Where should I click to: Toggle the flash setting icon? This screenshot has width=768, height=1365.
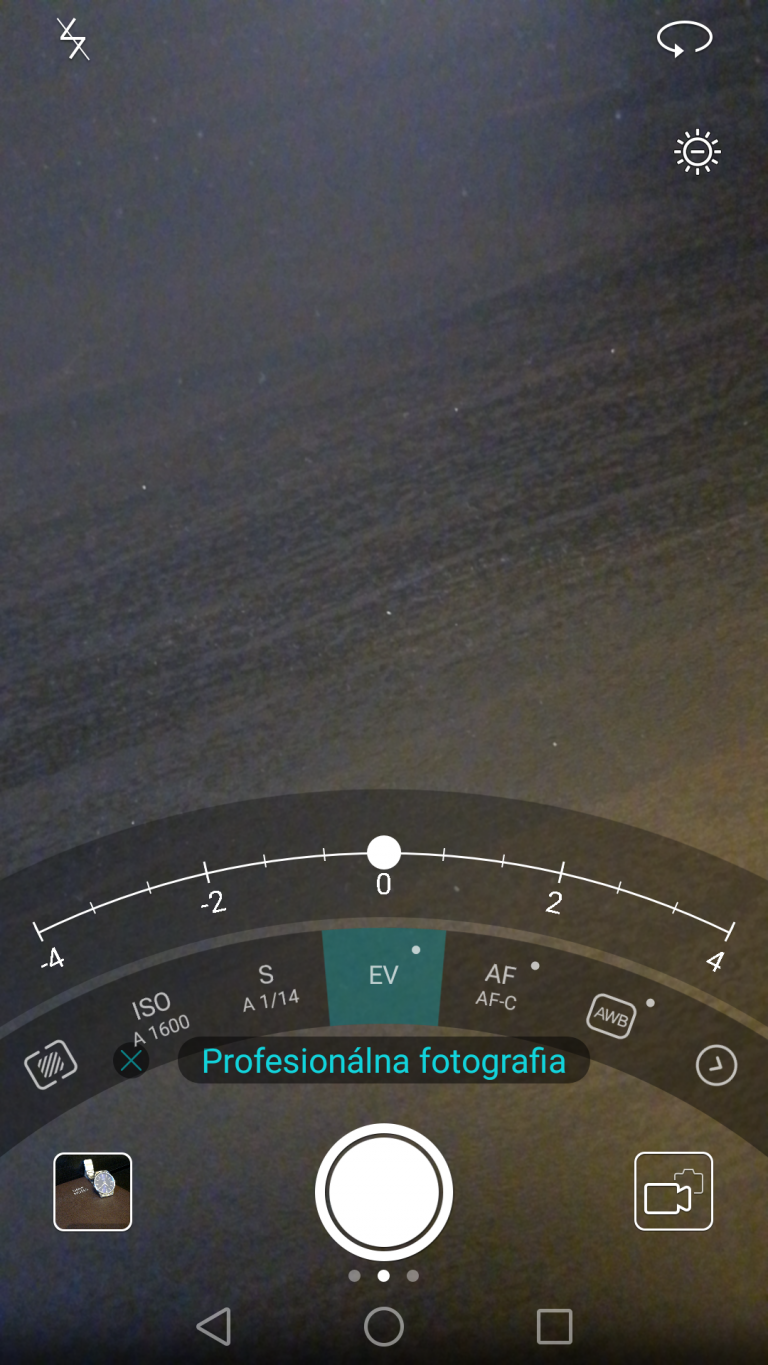point(72,40)
